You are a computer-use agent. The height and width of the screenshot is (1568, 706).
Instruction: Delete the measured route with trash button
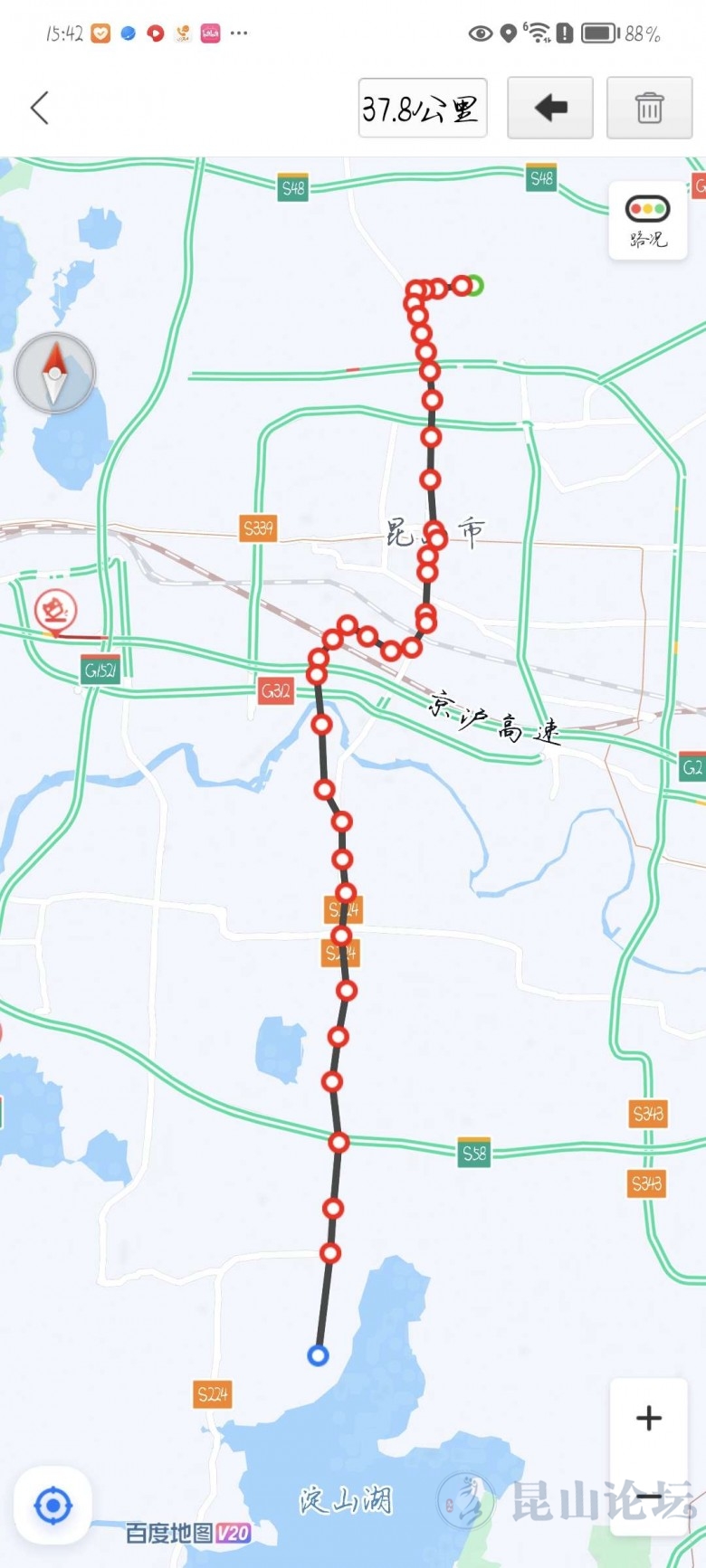[648, 109]
